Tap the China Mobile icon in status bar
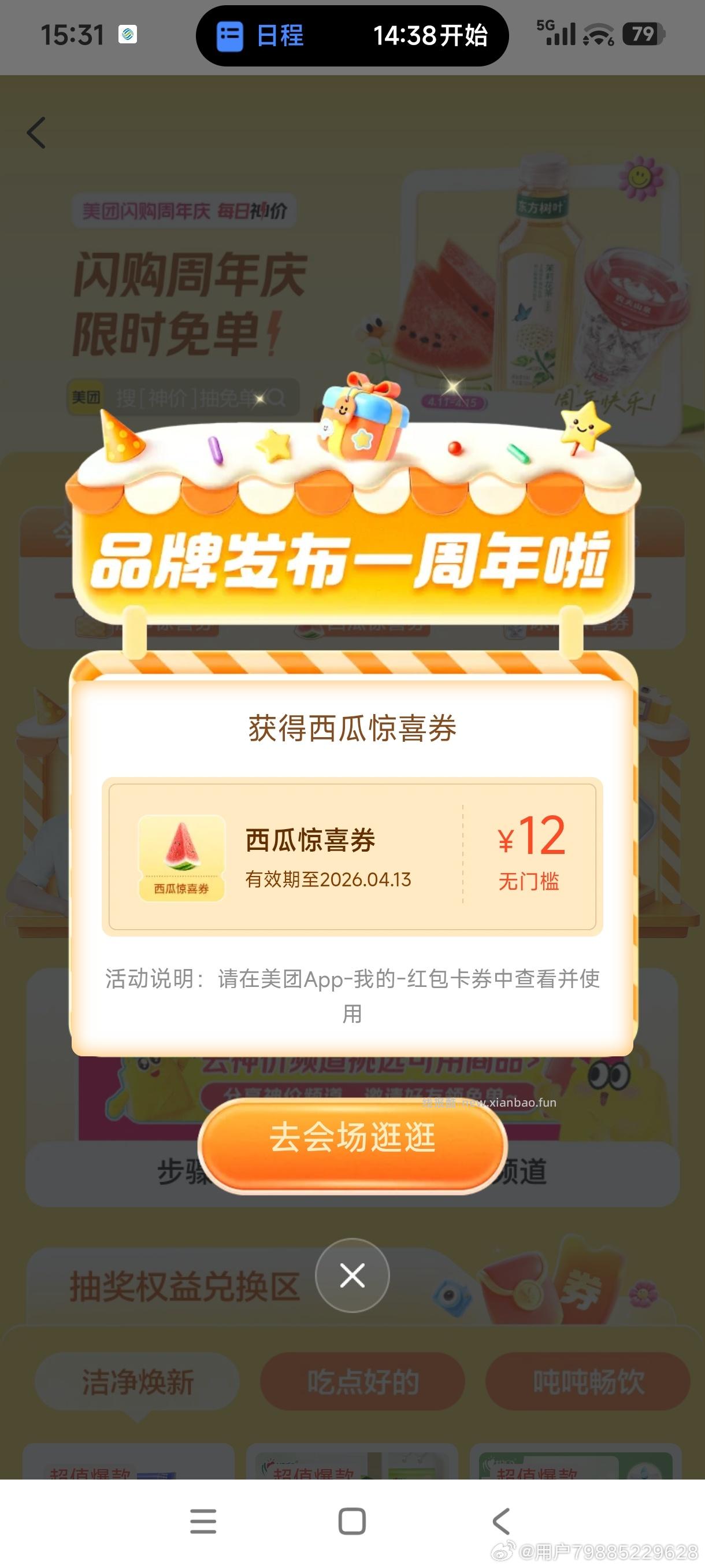Image resolution: width=705 pixels, height=1568 pixels. coord(127,34)
